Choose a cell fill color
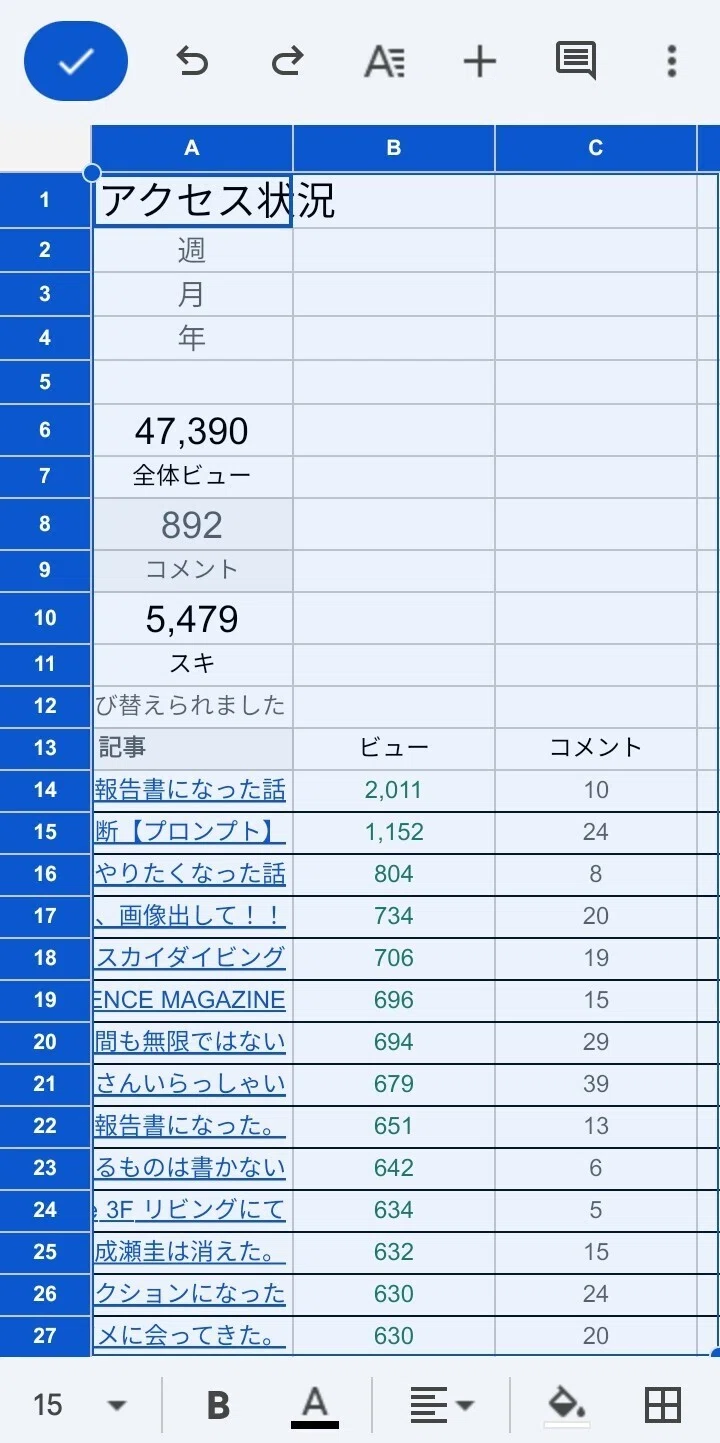This screenshot has height=1443, width=720. [x=567, y=1405]
